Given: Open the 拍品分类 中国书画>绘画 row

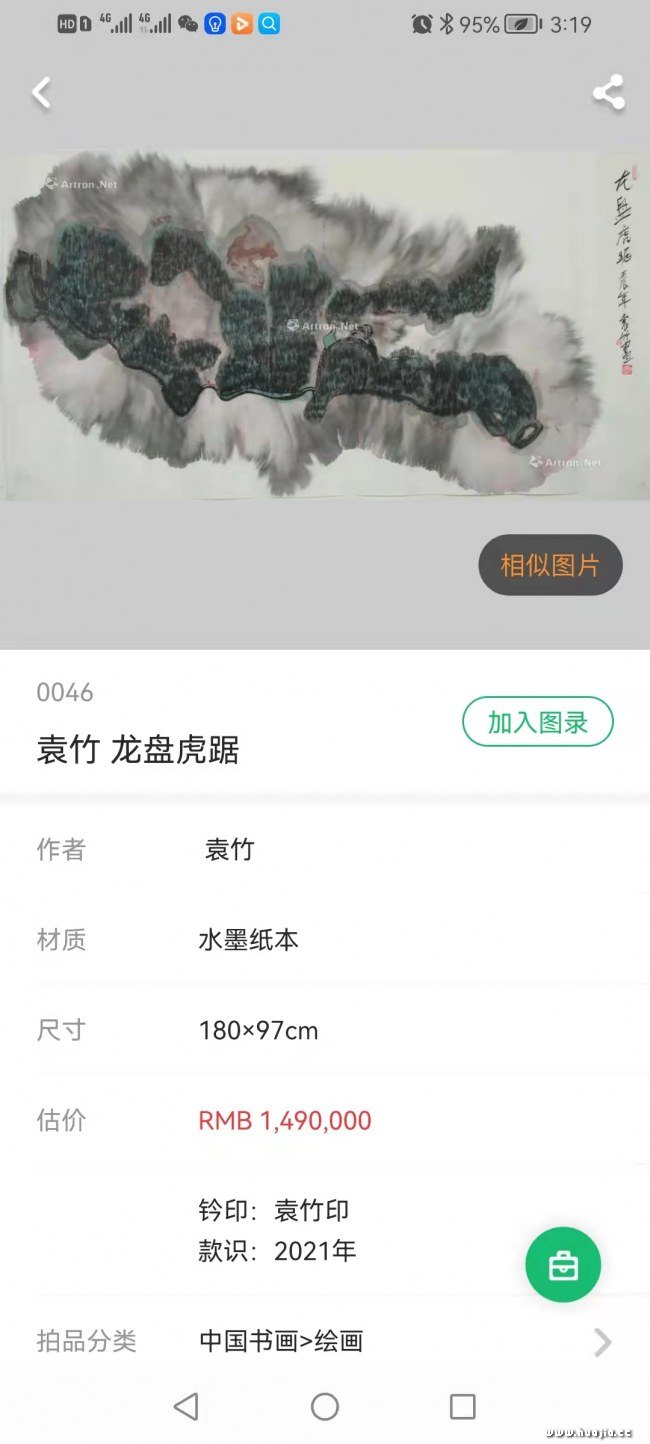Looking at the screenshot, I should pos(325,1341).
